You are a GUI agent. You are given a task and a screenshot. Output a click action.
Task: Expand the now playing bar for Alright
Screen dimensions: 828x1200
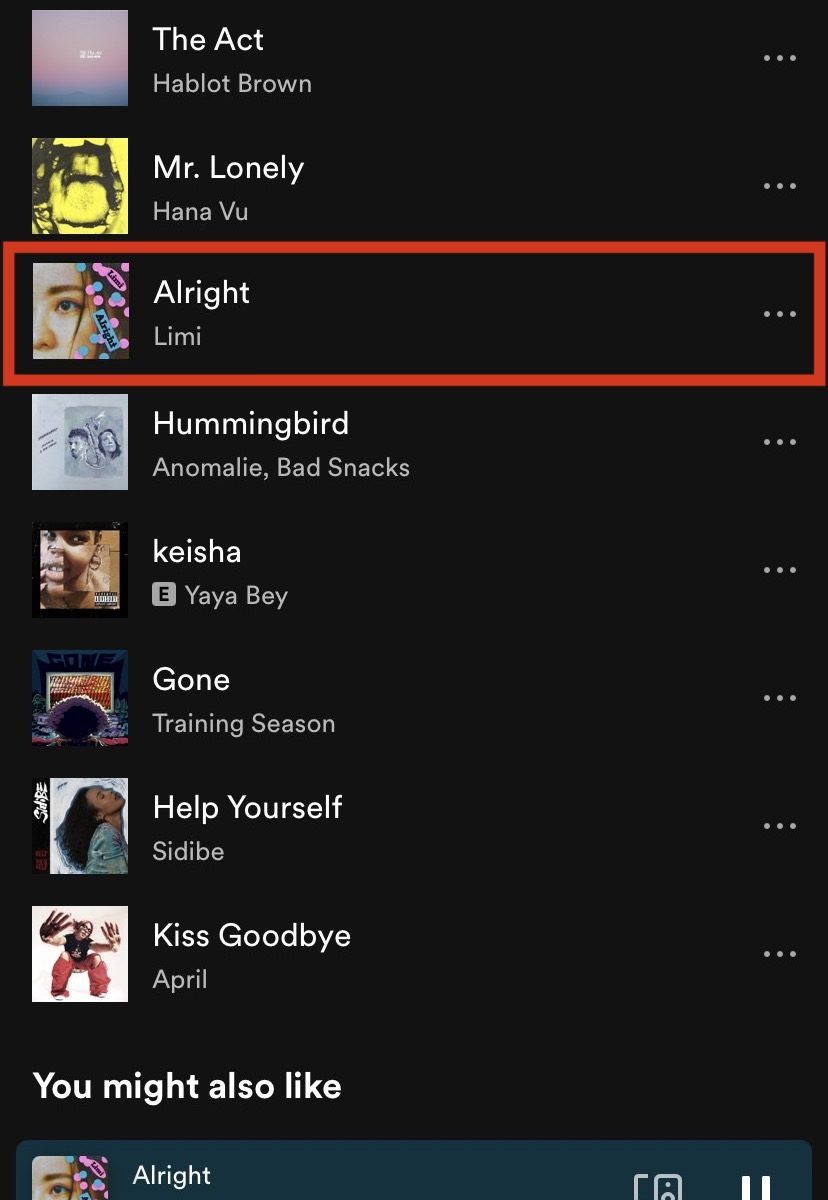point(350,1178)
